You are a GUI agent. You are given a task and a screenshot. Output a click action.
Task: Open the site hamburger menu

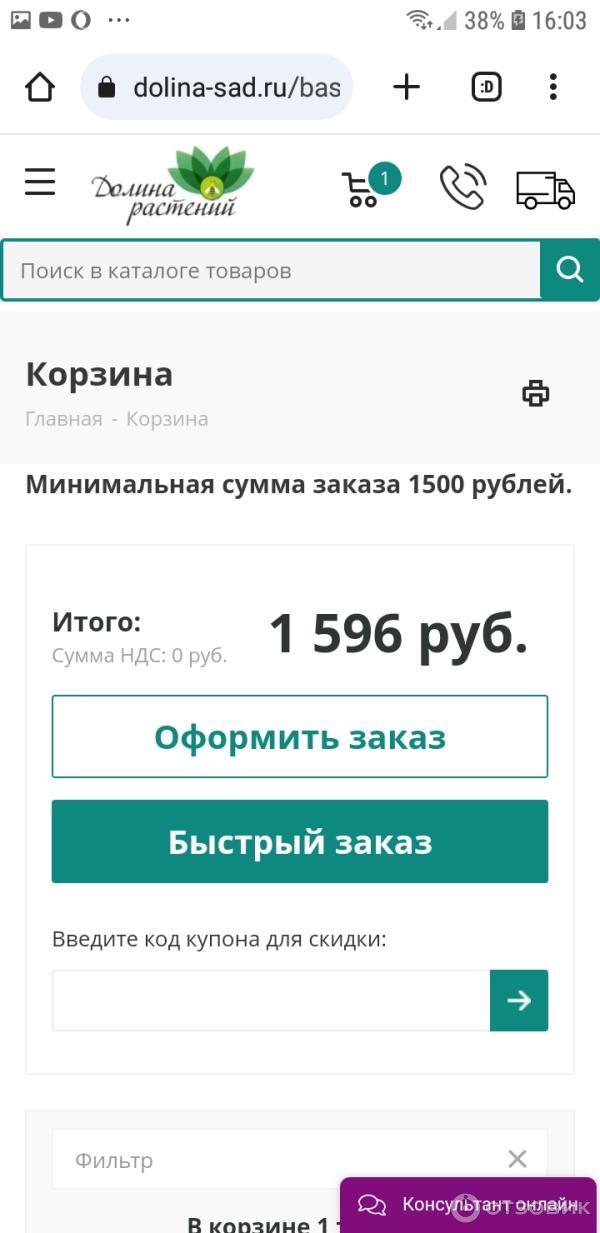tap(40, 182)
